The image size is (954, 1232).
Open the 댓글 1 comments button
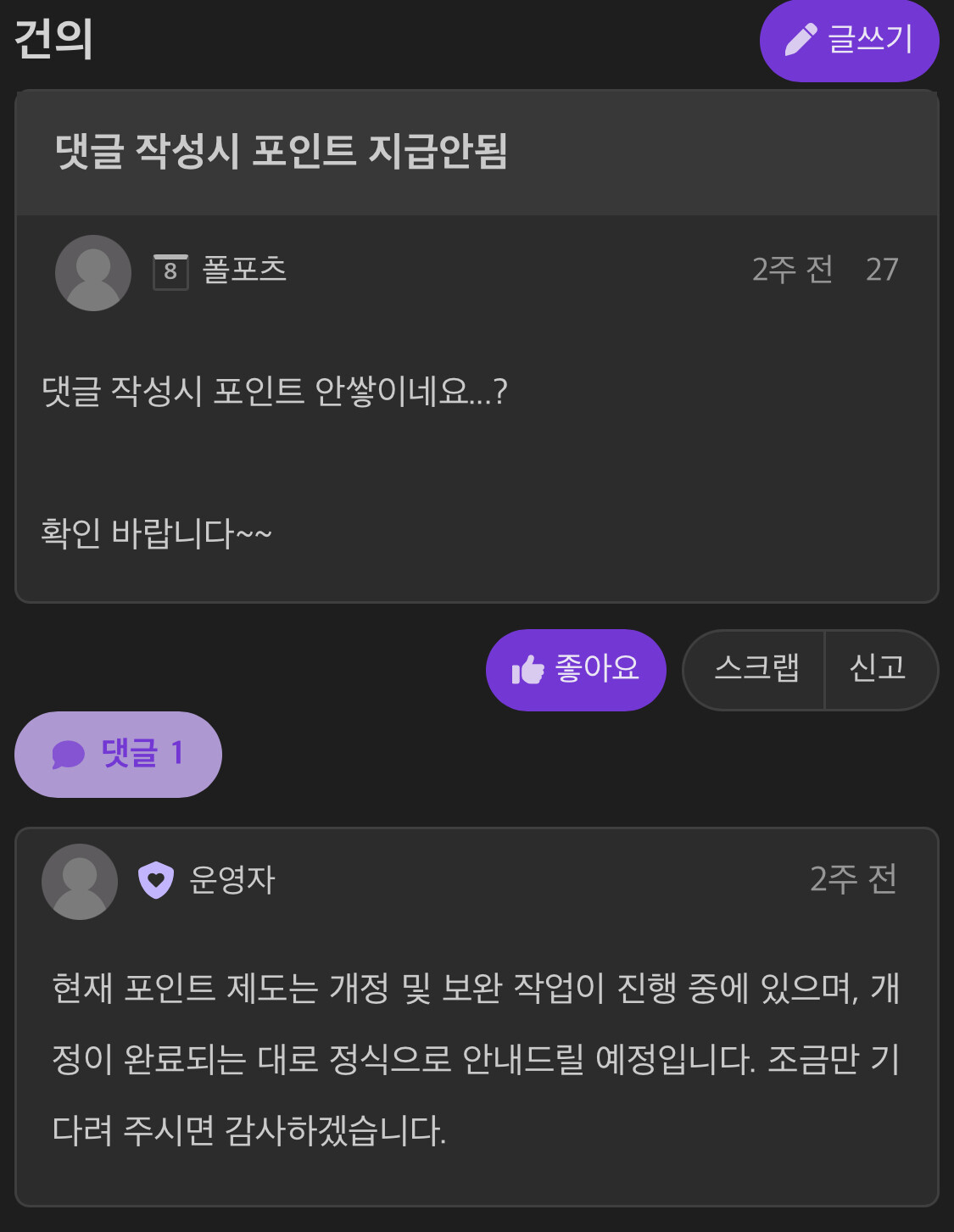tap(118, 754)
